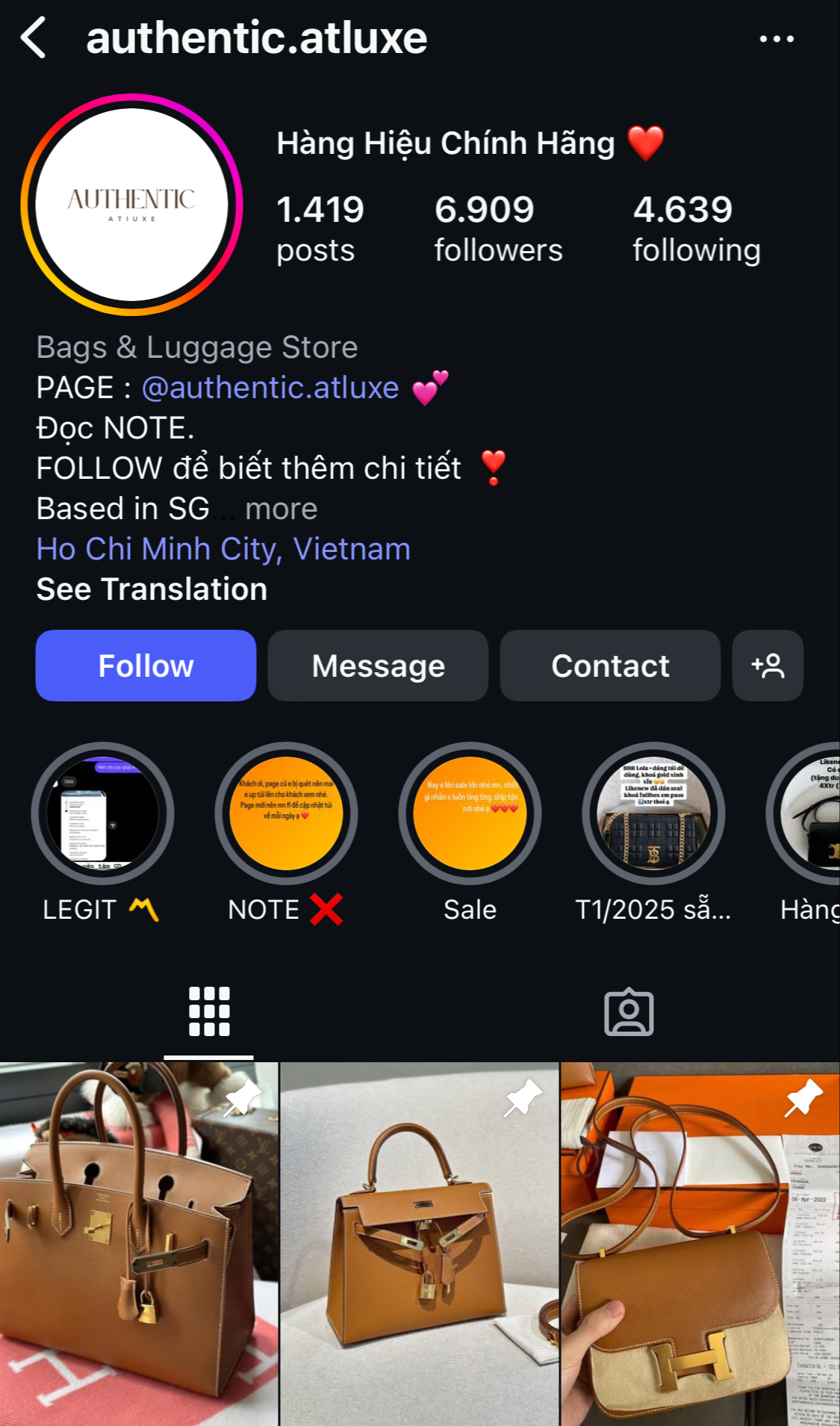Open the 4.639 following list
This screenshot has width=840, height=1426.
pyautogui.click(x=696, y=229)
